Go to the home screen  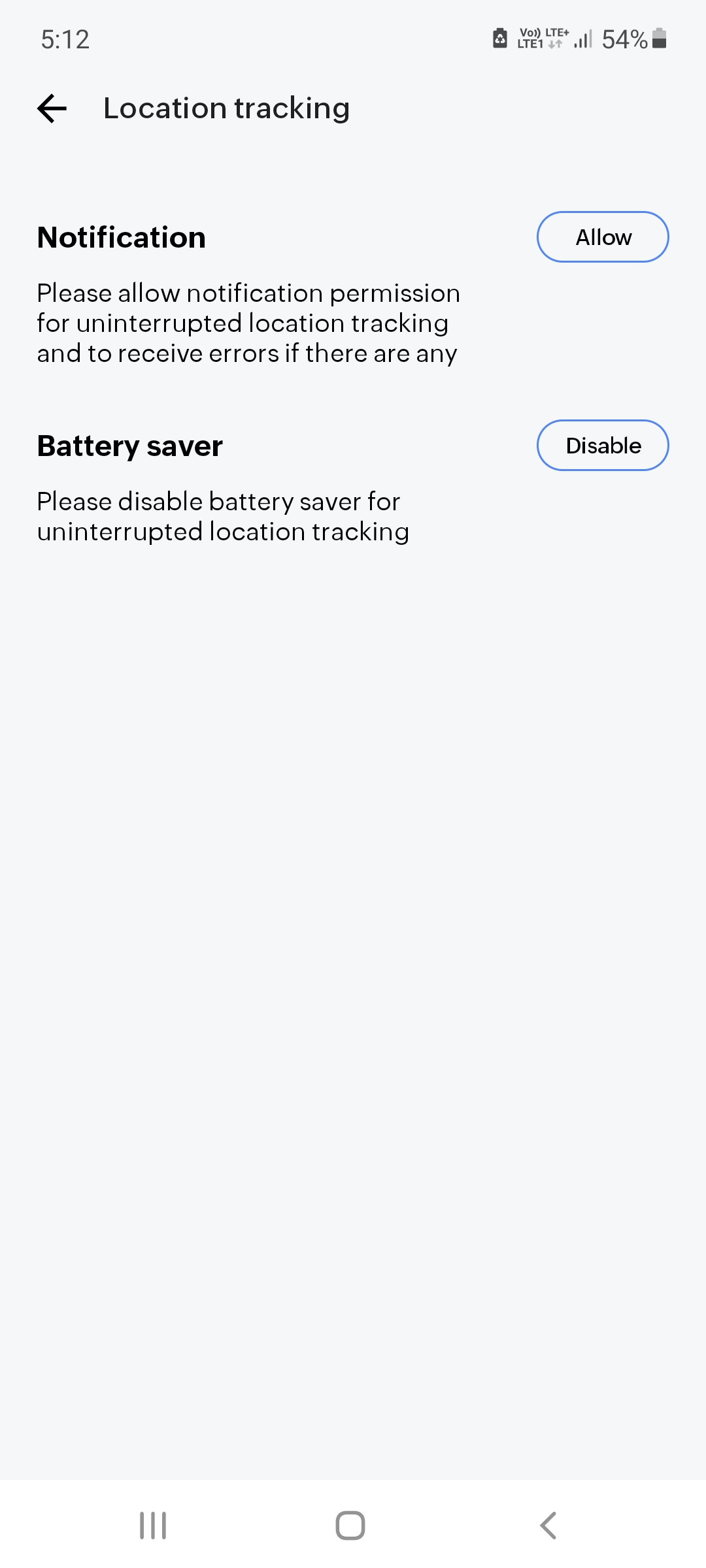point(350,1526)
